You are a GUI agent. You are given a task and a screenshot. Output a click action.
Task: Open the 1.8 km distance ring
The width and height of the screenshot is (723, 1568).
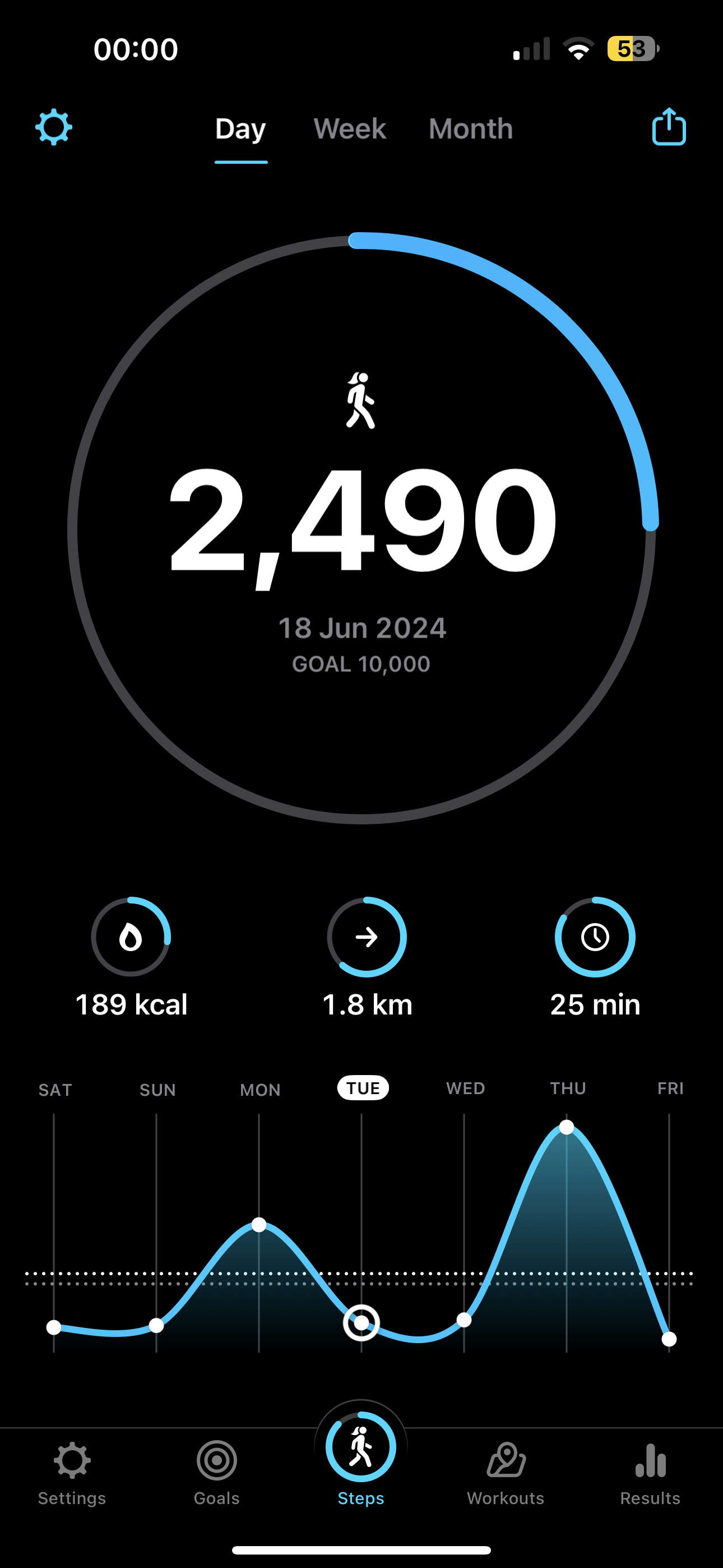[367, 937]
